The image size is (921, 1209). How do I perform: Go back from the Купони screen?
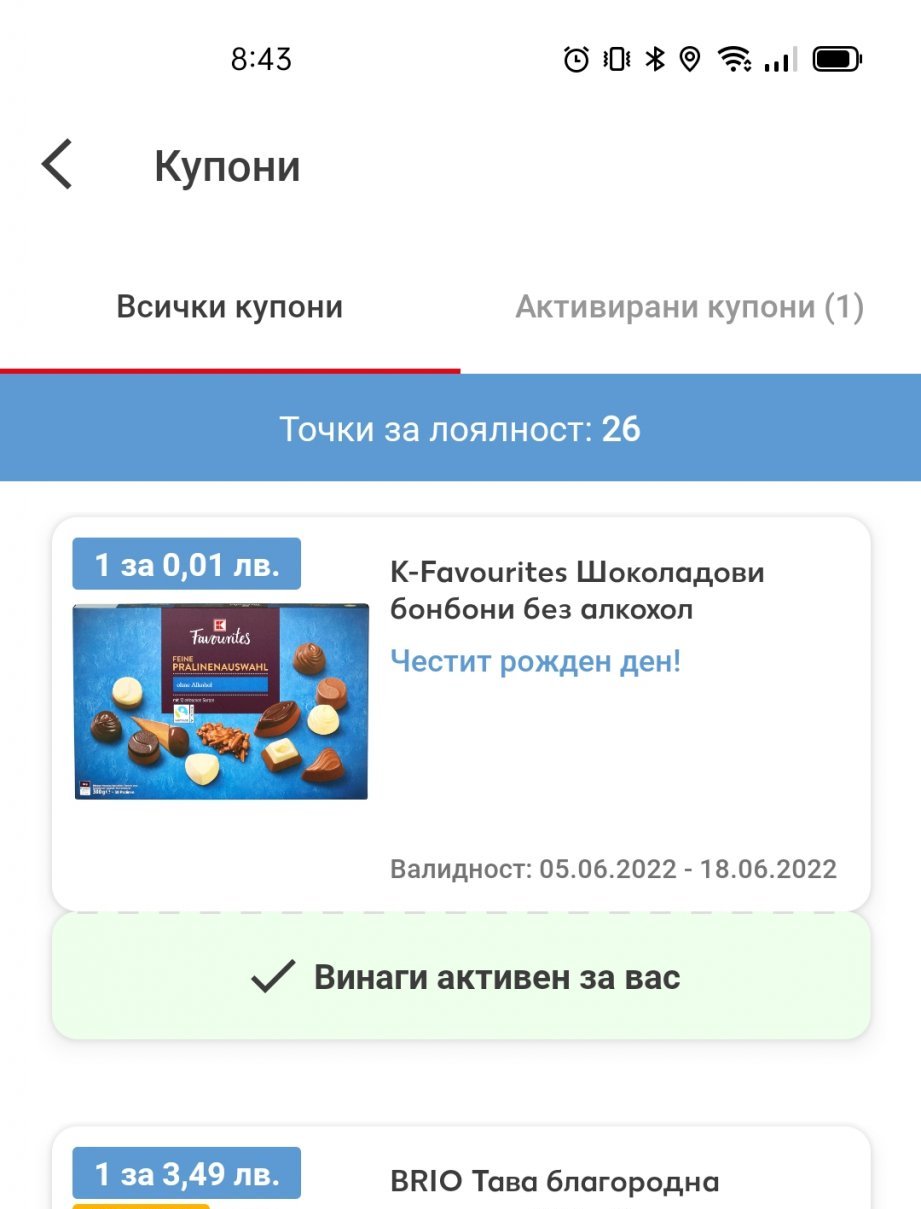[57, 165]
